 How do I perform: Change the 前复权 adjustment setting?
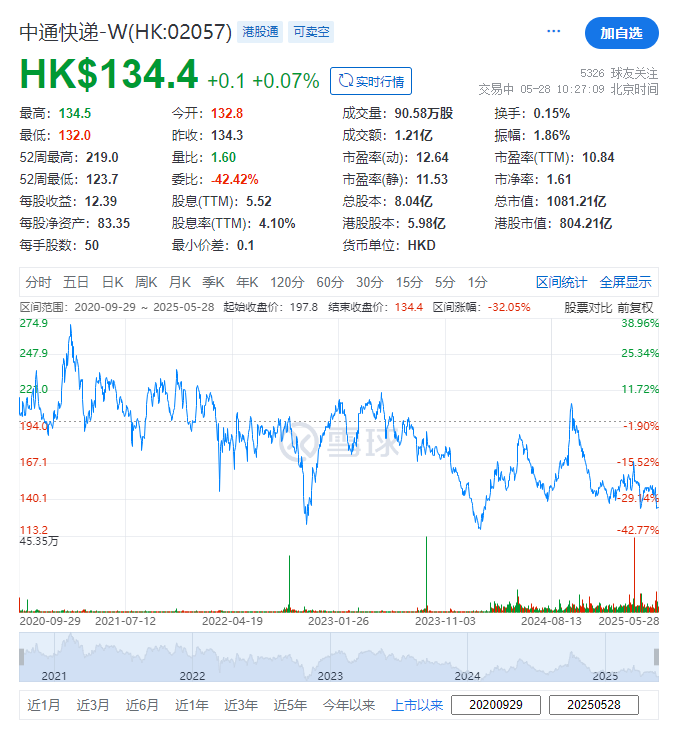635,307
